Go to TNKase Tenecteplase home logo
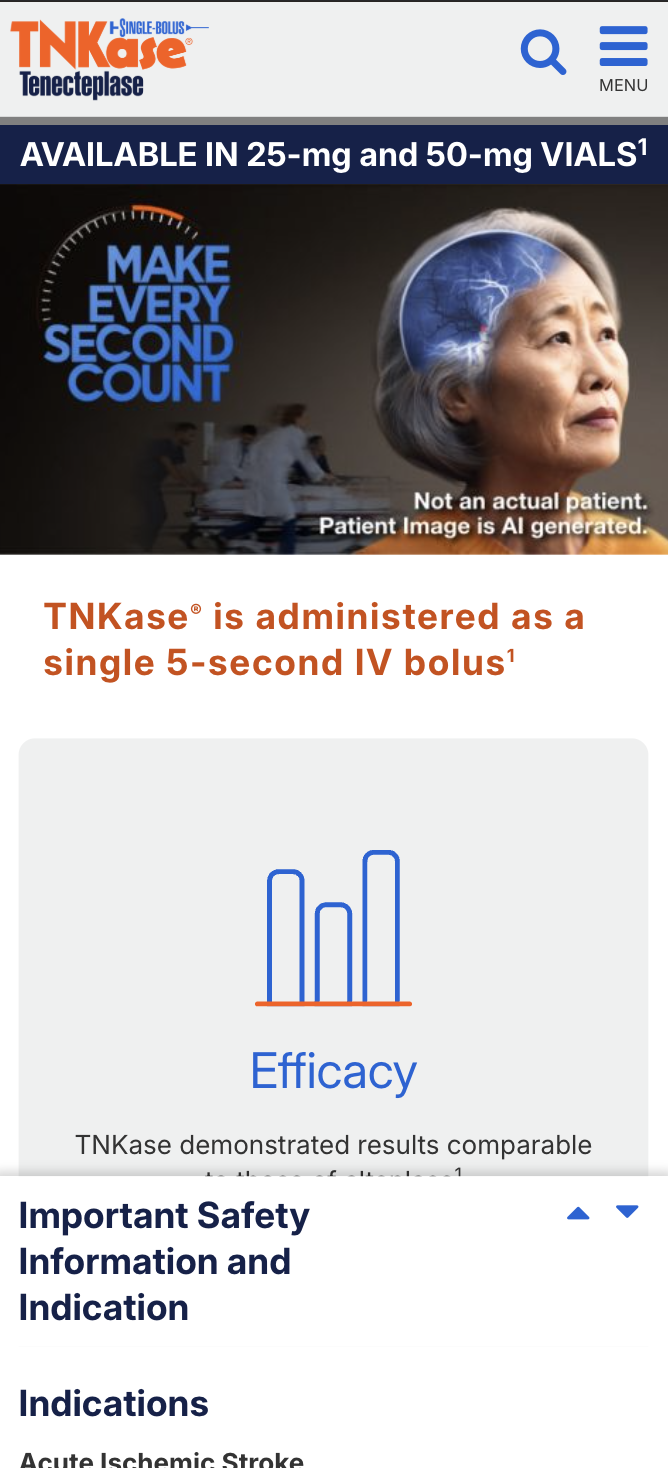This screenshot has width=668, height=1468. (101, 58)
